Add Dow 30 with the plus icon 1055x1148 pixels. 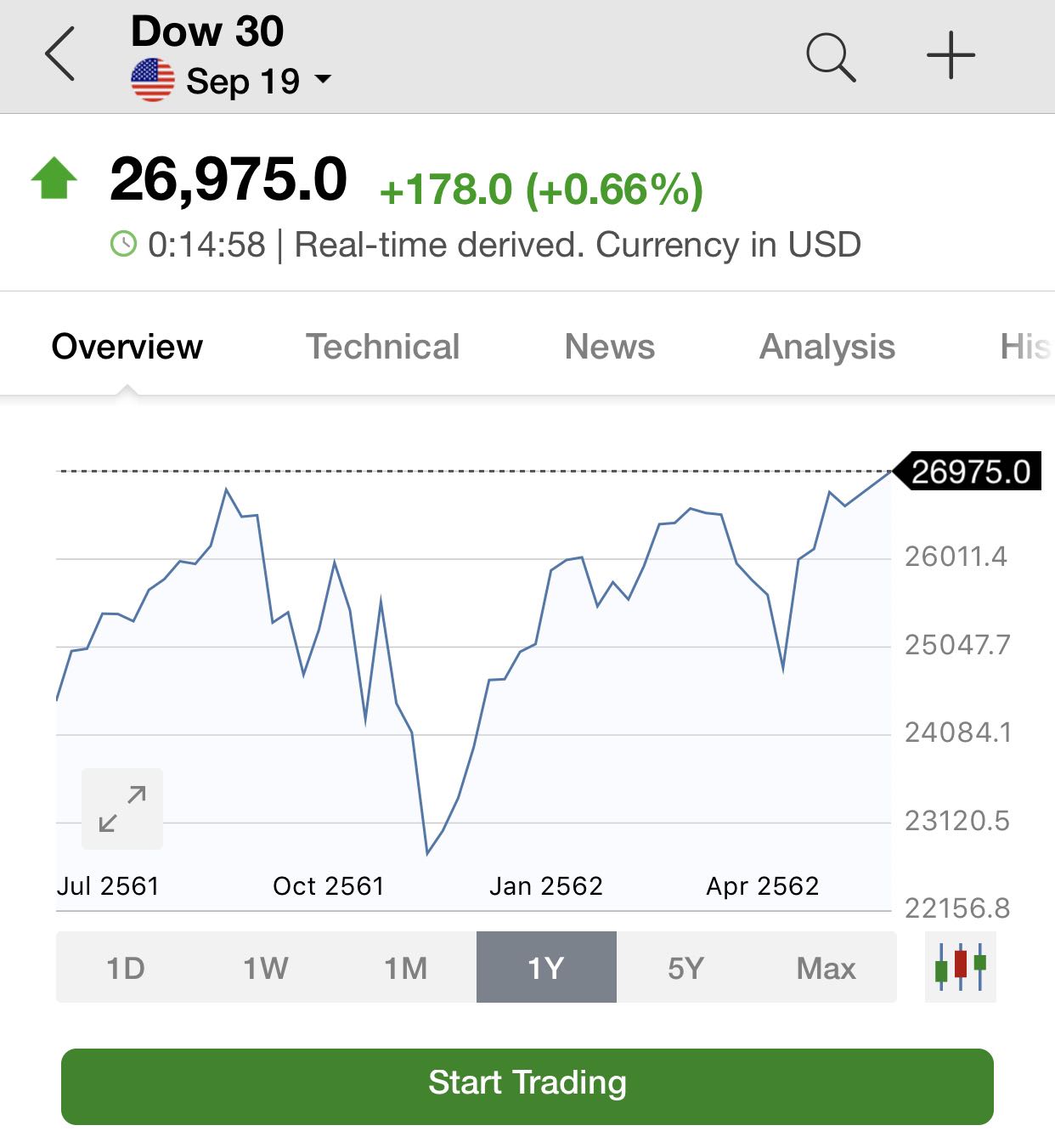tap(951, 56)
